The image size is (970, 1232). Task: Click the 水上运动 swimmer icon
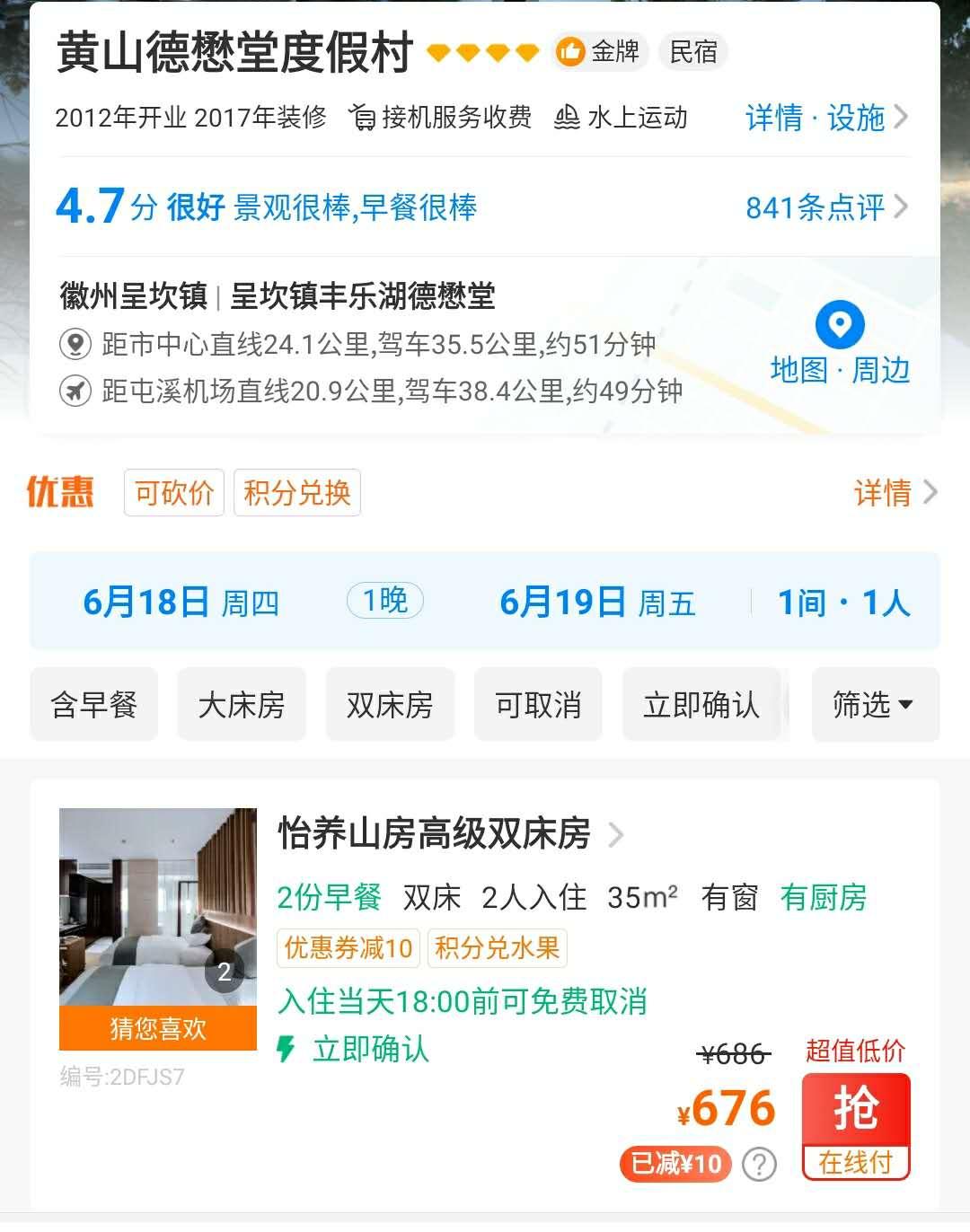[565, 117]
